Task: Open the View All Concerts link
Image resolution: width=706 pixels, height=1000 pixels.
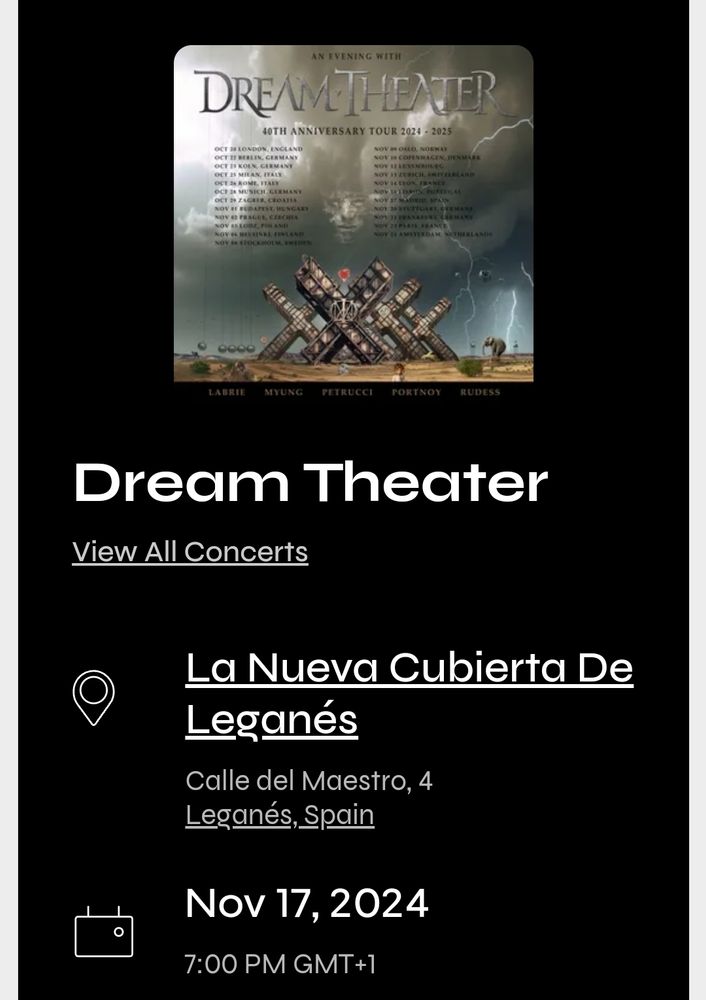Action: (x=190, y=552)
